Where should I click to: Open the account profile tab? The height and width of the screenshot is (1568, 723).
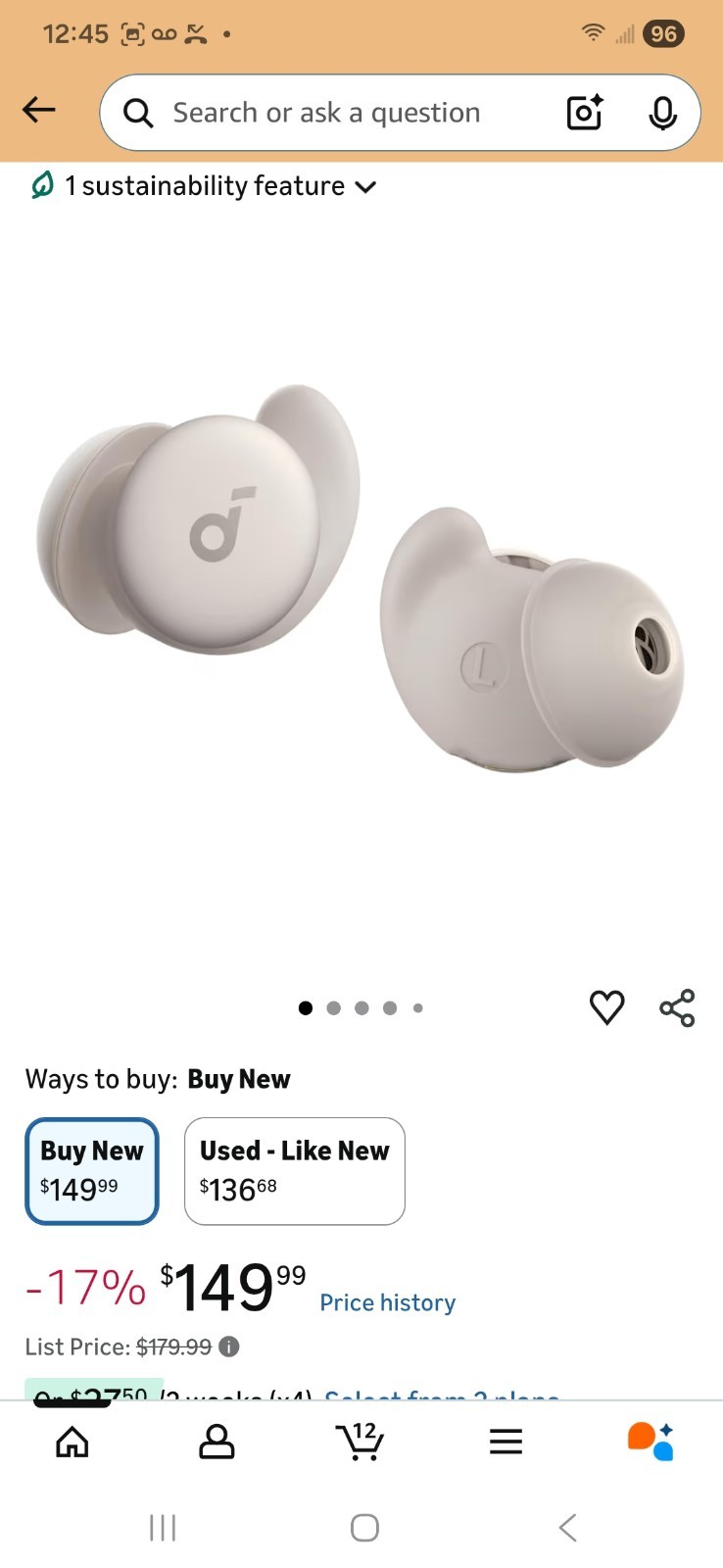click(x=217, y=1442)
